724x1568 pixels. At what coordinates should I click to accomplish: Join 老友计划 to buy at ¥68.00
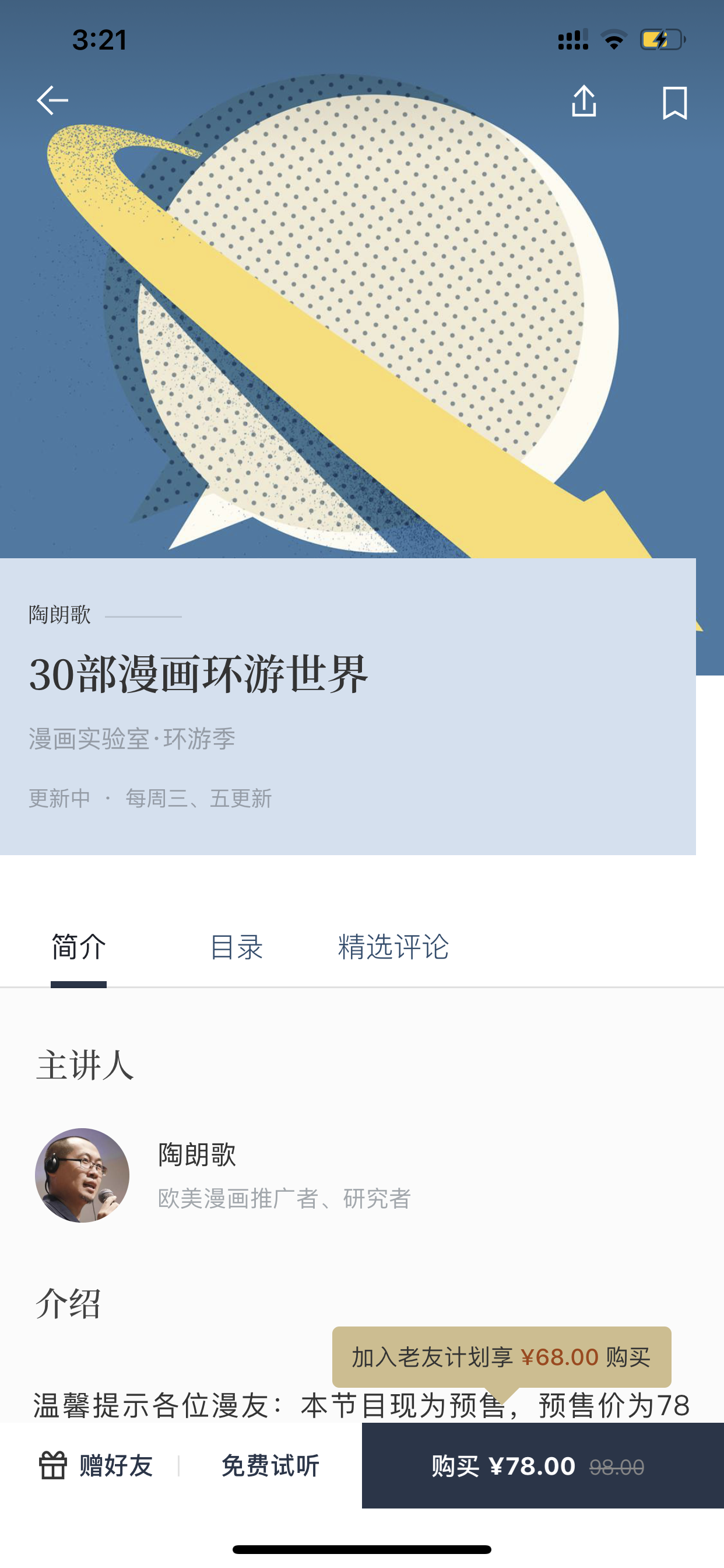coord(501,1357)
